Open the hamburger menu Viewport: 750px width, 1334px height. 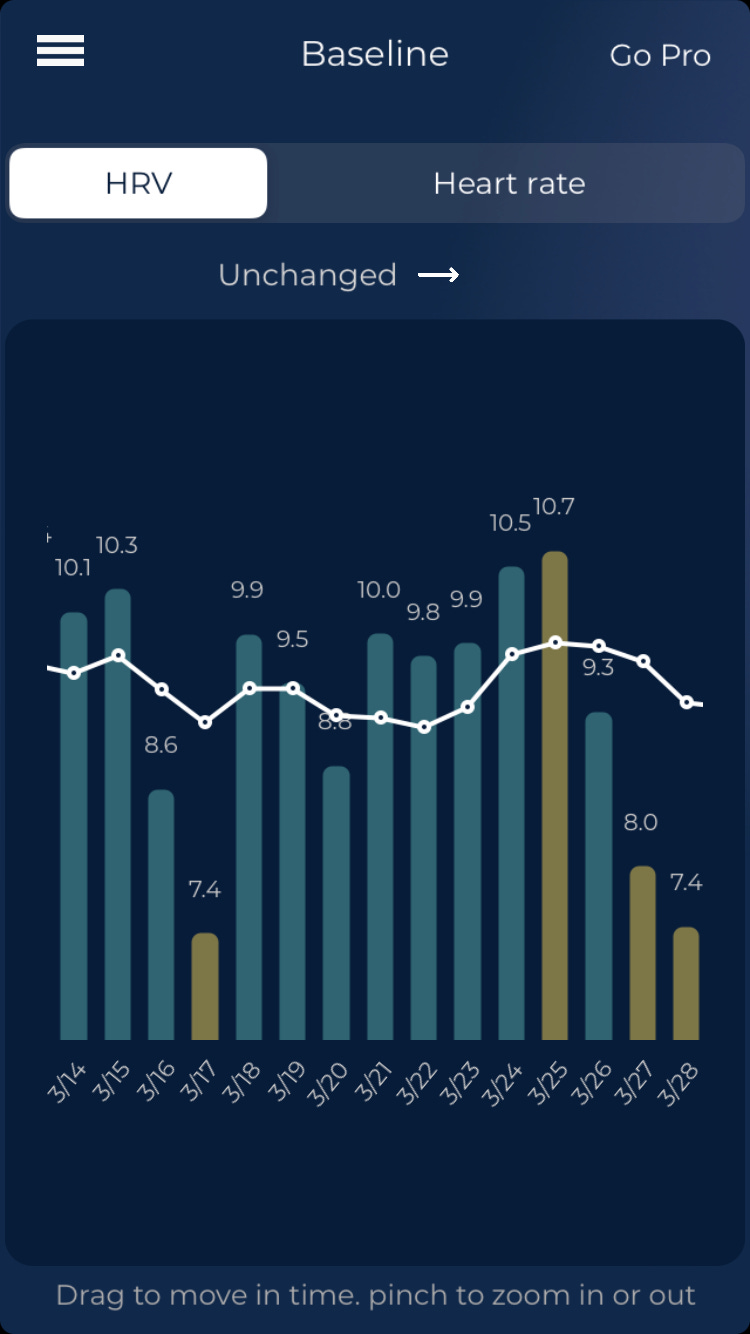tap(60, 51)
